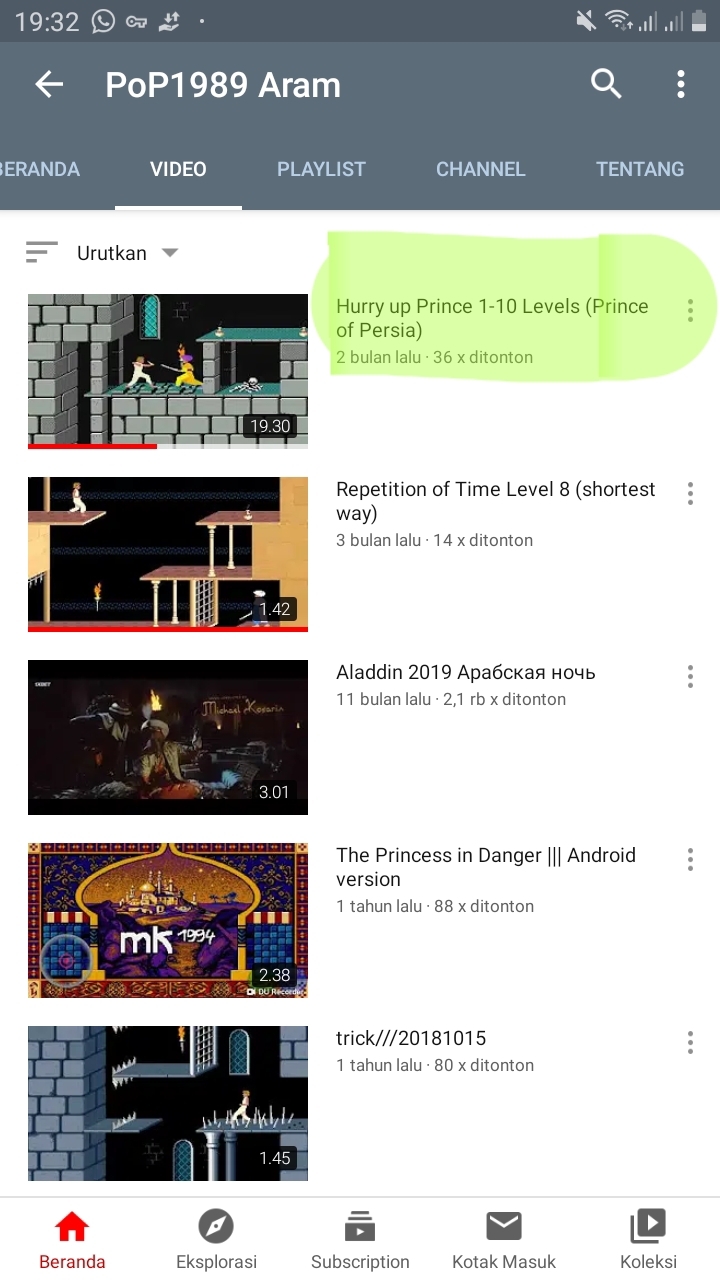Go back from PoP1989 Aram channel
The image size is (720, 1280).
point(49,85)
